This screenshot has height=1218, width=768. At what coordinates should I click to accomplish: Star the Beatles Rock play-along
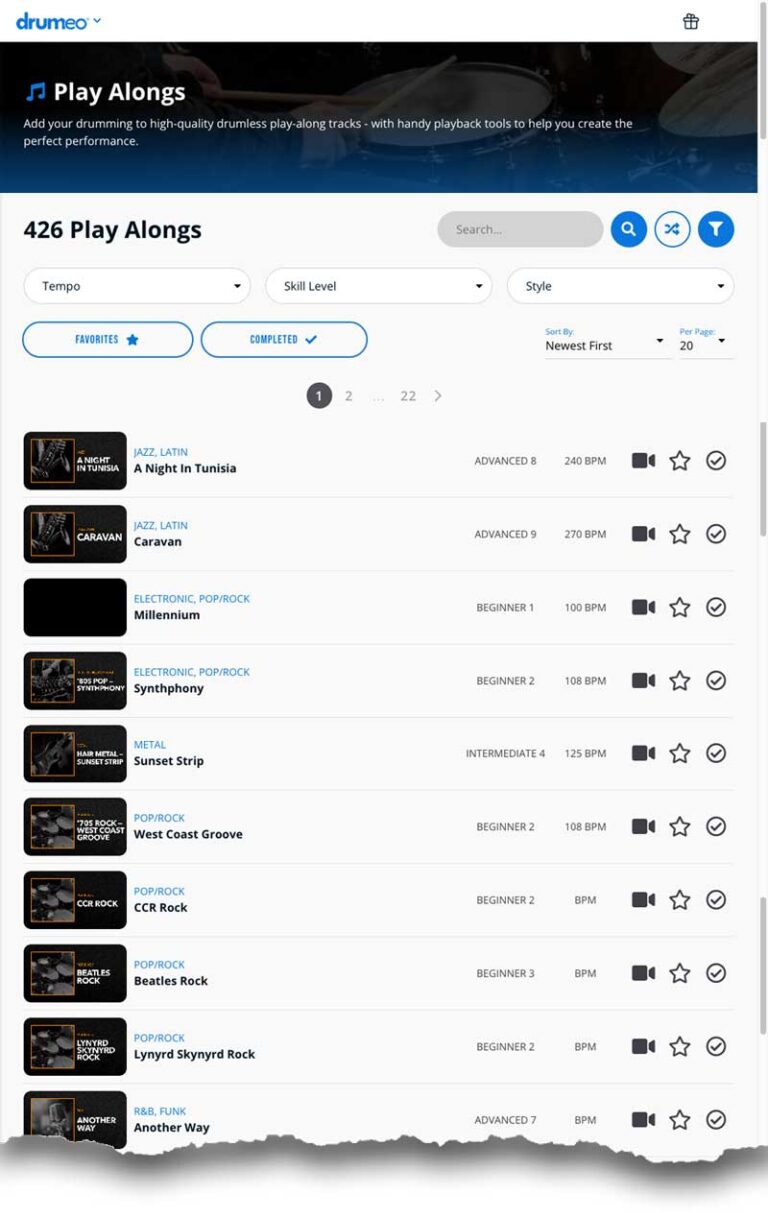680,972
